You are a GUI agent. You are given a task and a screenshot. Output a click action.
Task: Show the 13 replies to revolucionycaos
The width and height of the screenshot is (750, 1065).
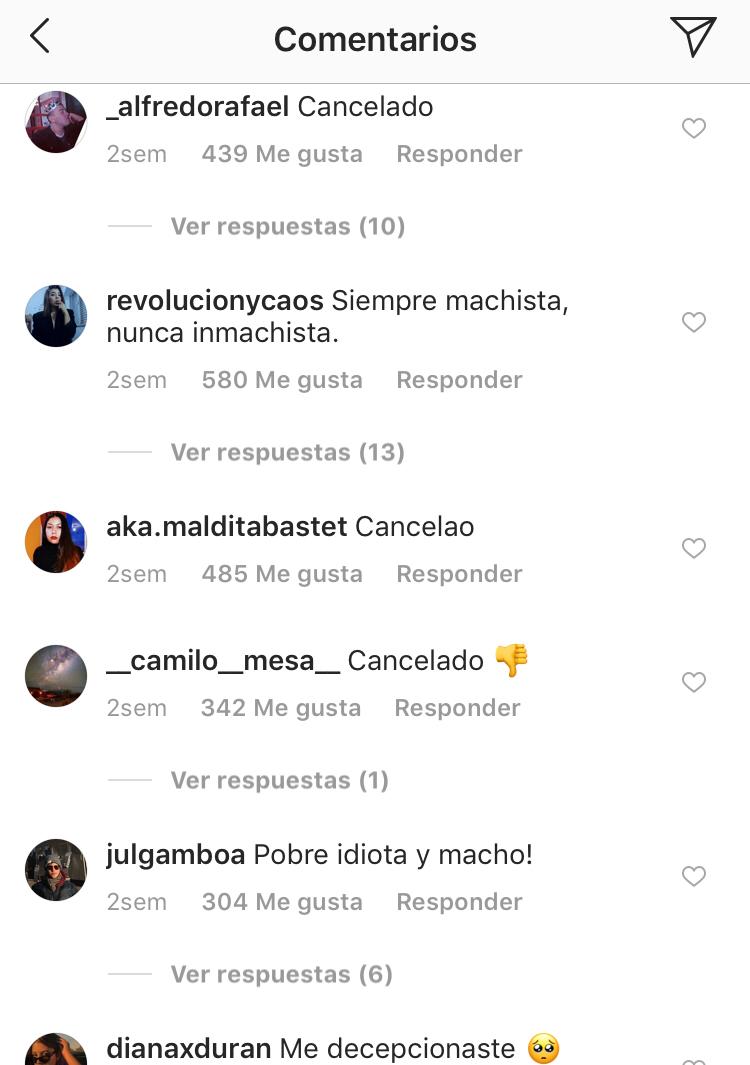(287, 452)
